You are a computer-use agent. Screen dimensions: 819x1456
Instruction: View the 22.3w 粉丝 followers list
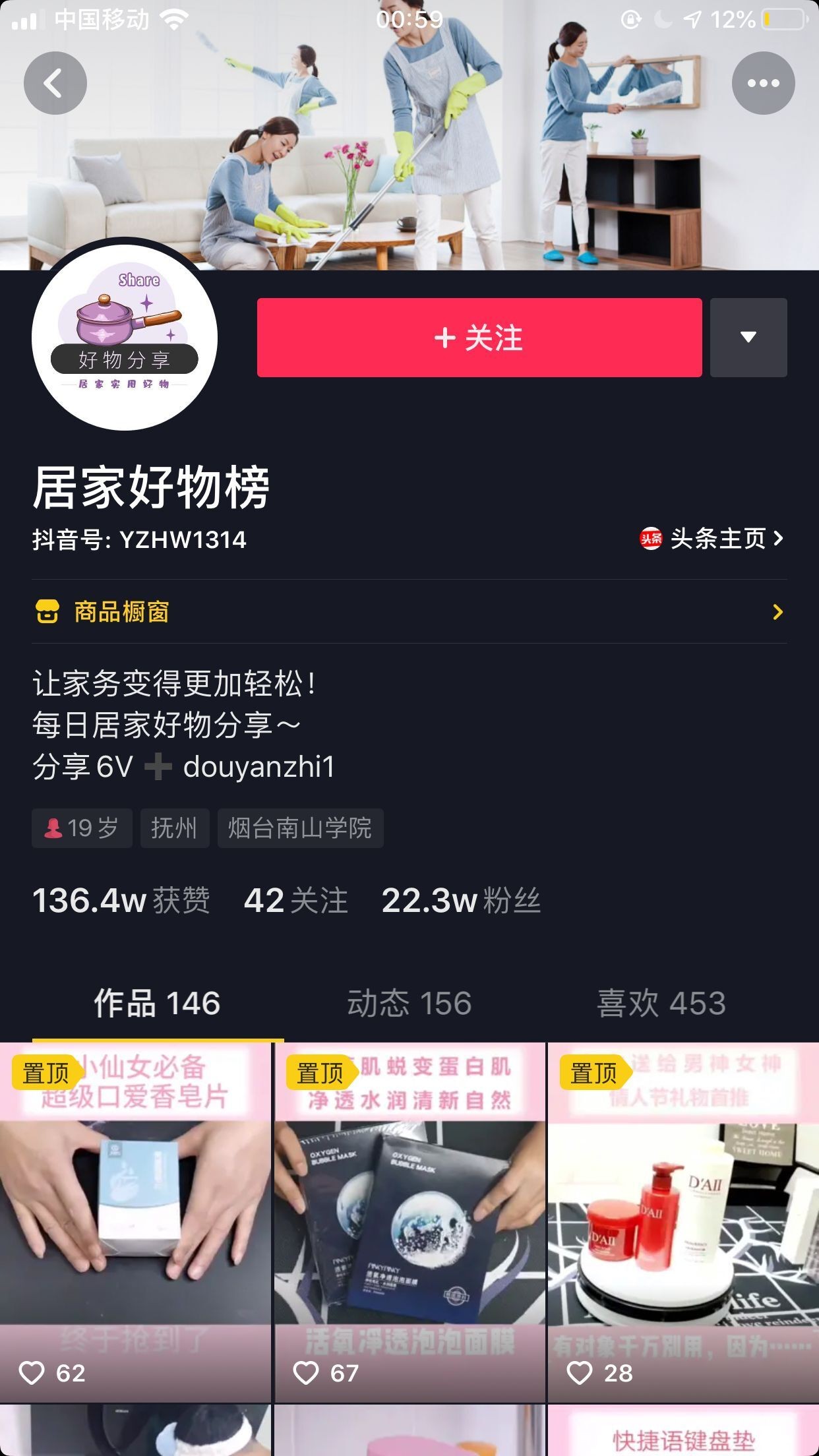(x=460, y=901)
